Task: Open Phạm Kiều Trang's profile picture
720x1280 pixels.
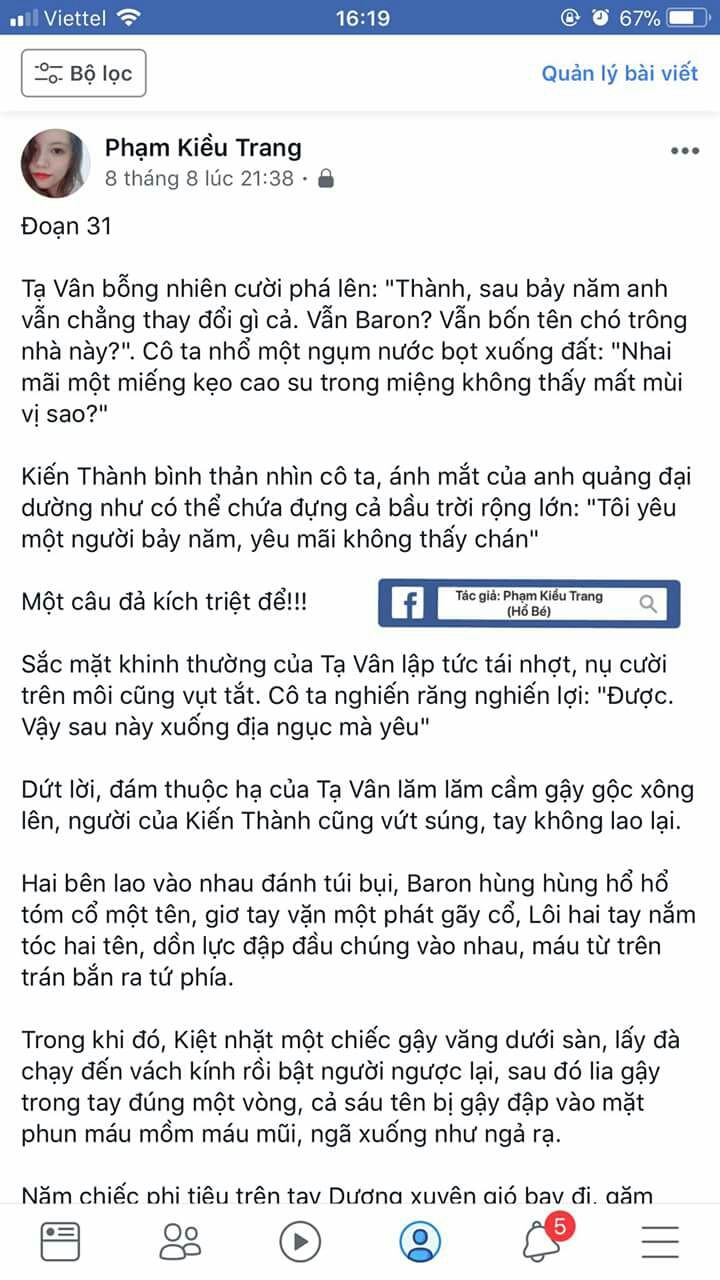Action: 57,163
